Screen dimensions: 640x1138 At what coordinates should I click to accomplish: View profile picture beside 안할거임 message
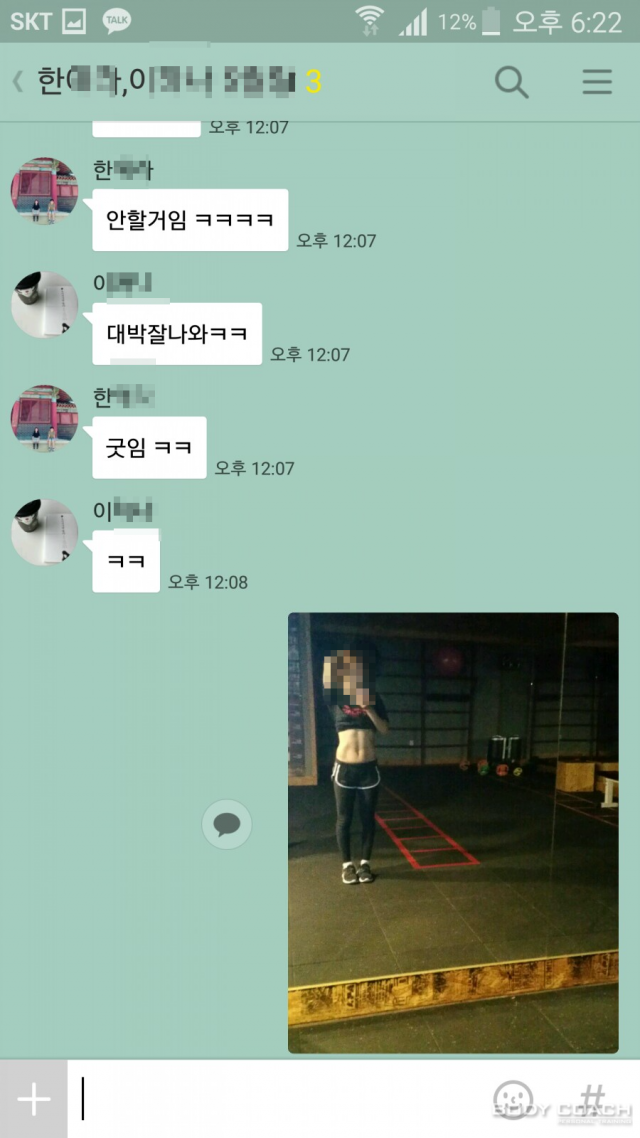pyautogui.click(x=44, y=191)
